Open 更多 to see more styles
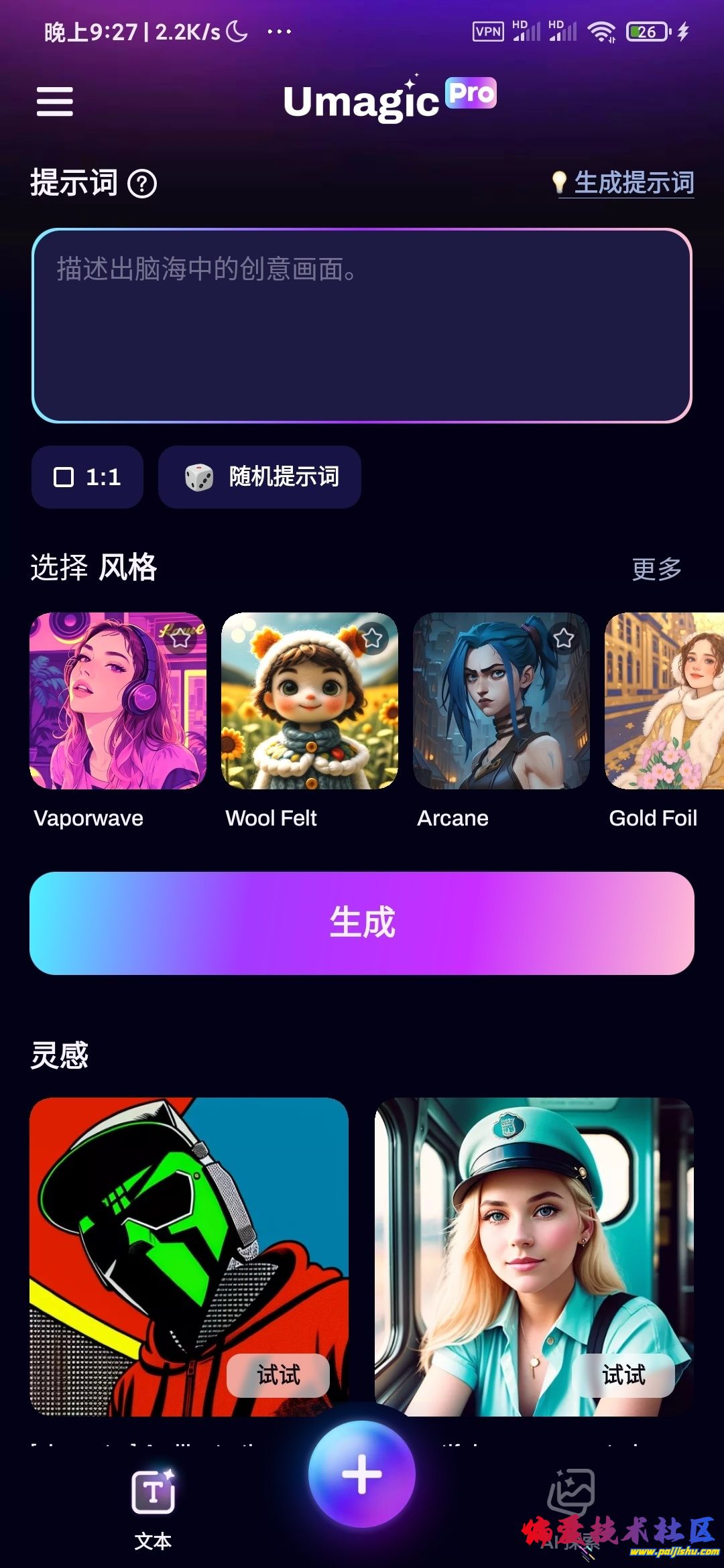The height and width of the screenshot is (1568, 724). pos(656,569)
